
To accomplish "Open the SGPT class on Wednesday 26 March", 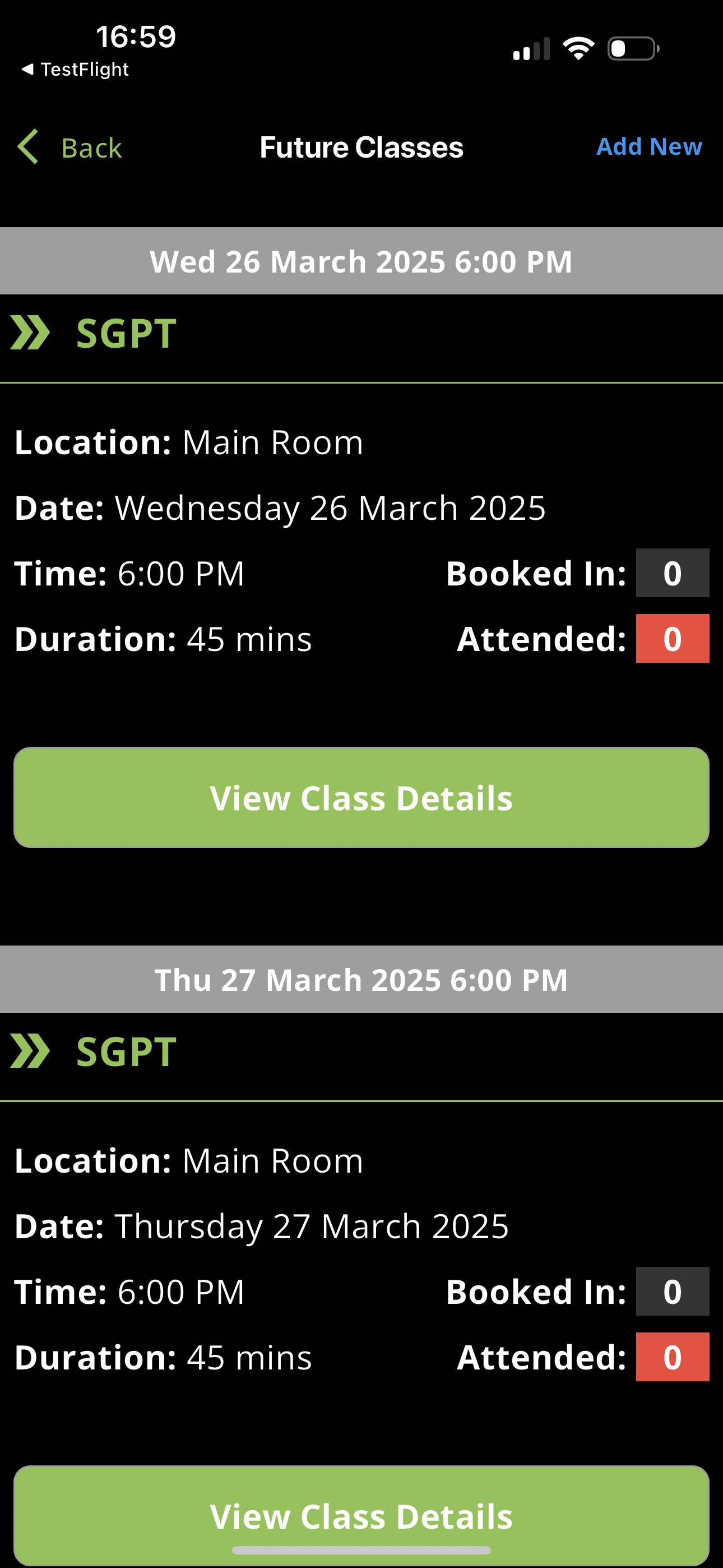I will point(126,334).
